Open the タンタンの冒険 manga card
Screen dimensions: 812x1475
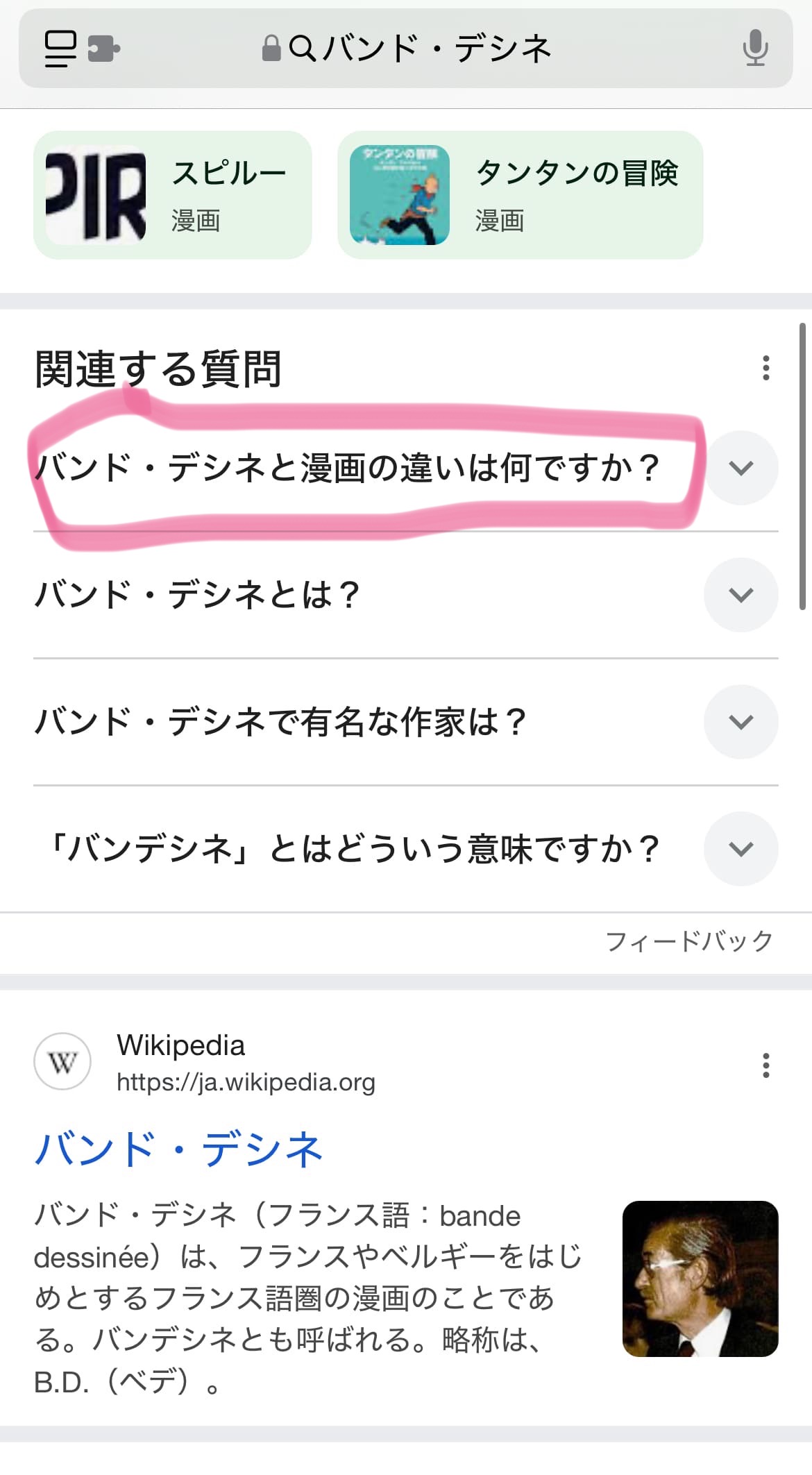[521, 195]
